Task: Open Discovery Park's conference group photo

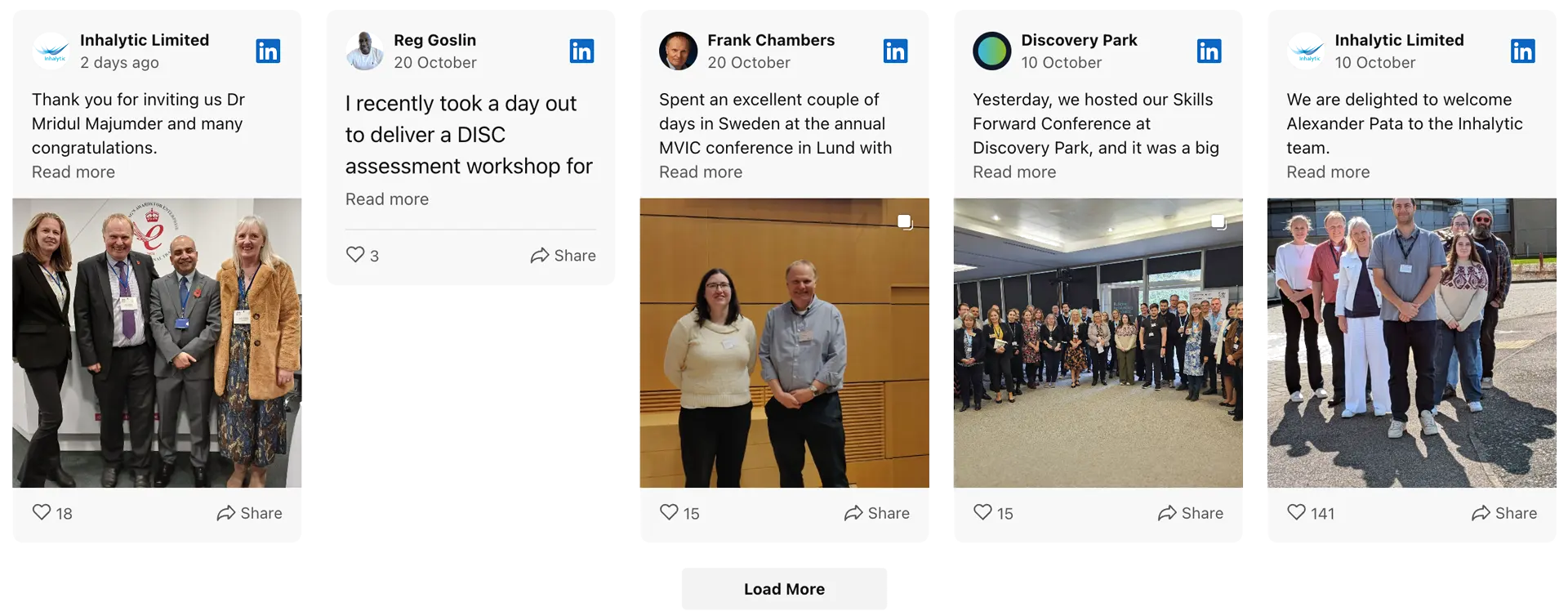Action: click(x=1098, y=343)
